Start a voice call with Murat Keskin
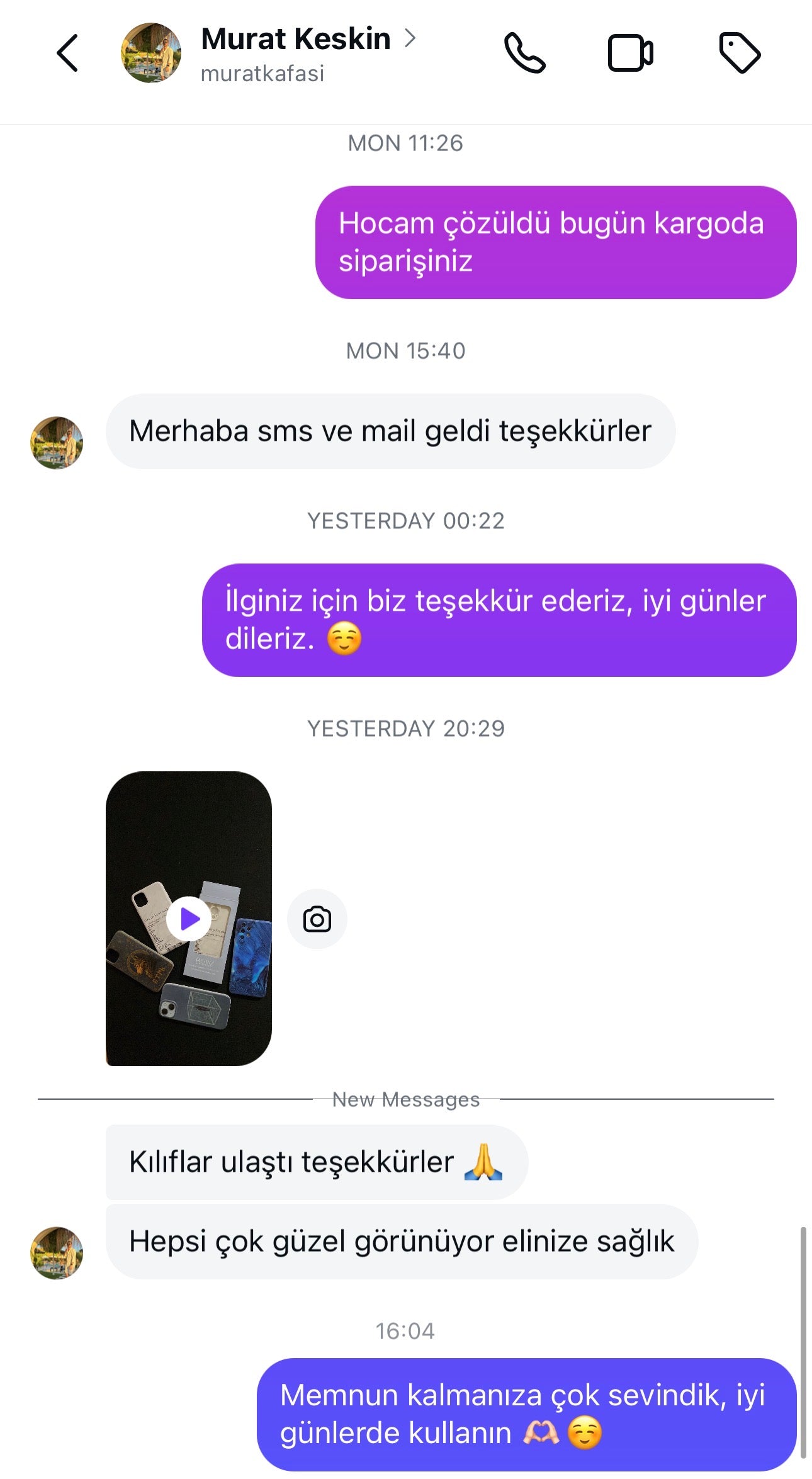The width and height of the screenshot is (812, 1479). (524, 53)
